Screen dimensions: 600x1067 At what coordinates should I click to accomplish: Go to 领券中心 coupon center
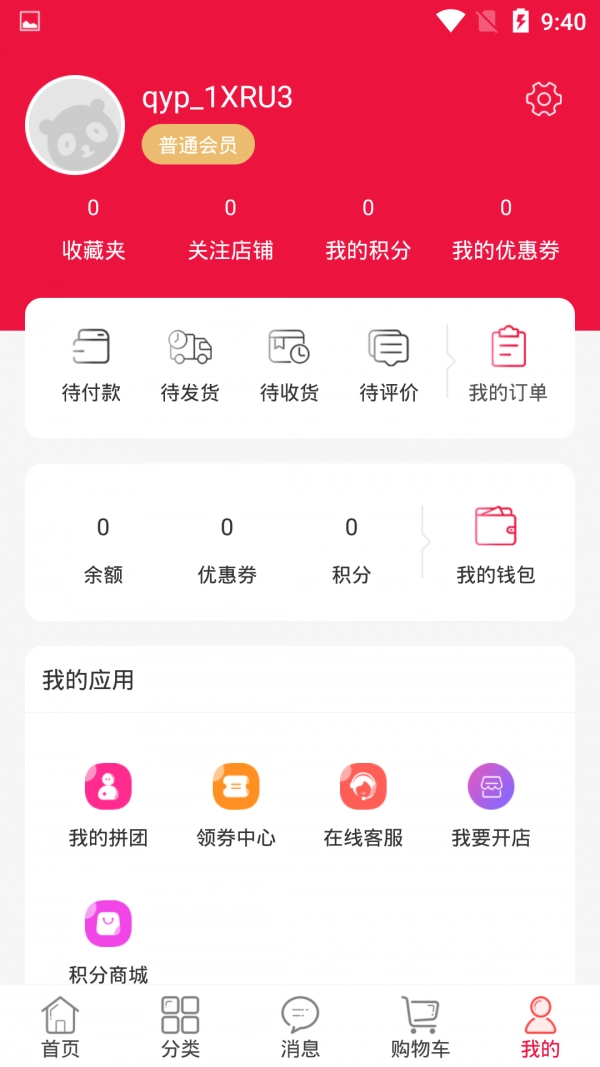coord(236,806)
